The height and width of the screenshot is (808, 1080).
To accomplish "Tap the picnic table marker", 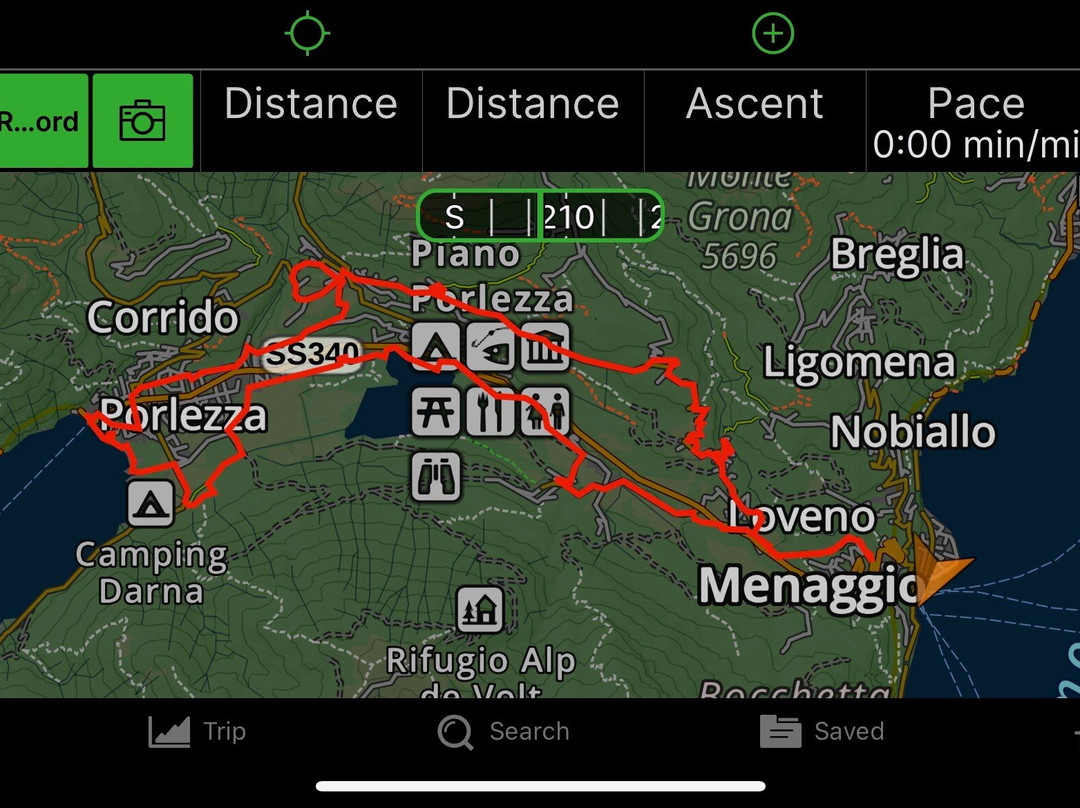I will (x=436, y=410).
